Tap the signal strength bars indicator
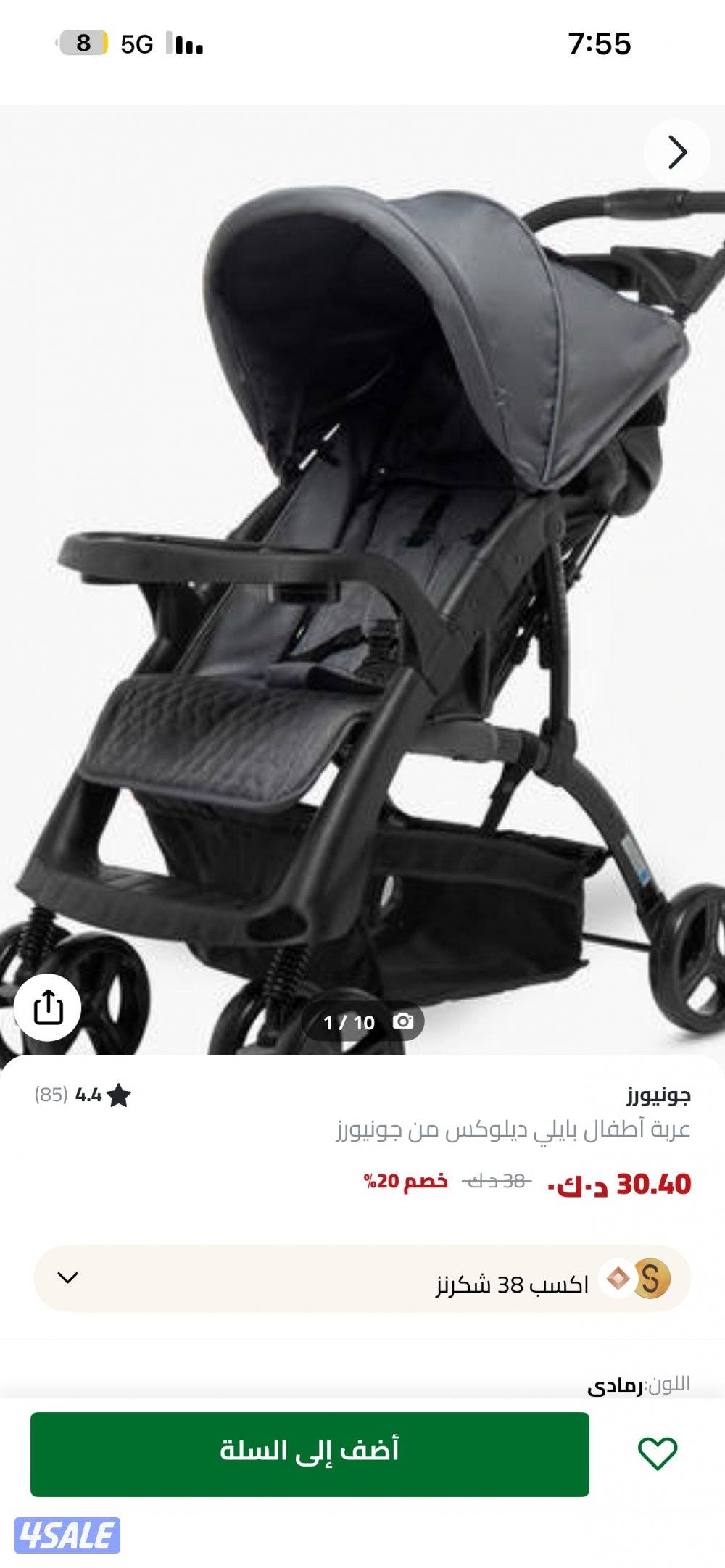Screen dimensions: 725x1568 coord(183,45)
